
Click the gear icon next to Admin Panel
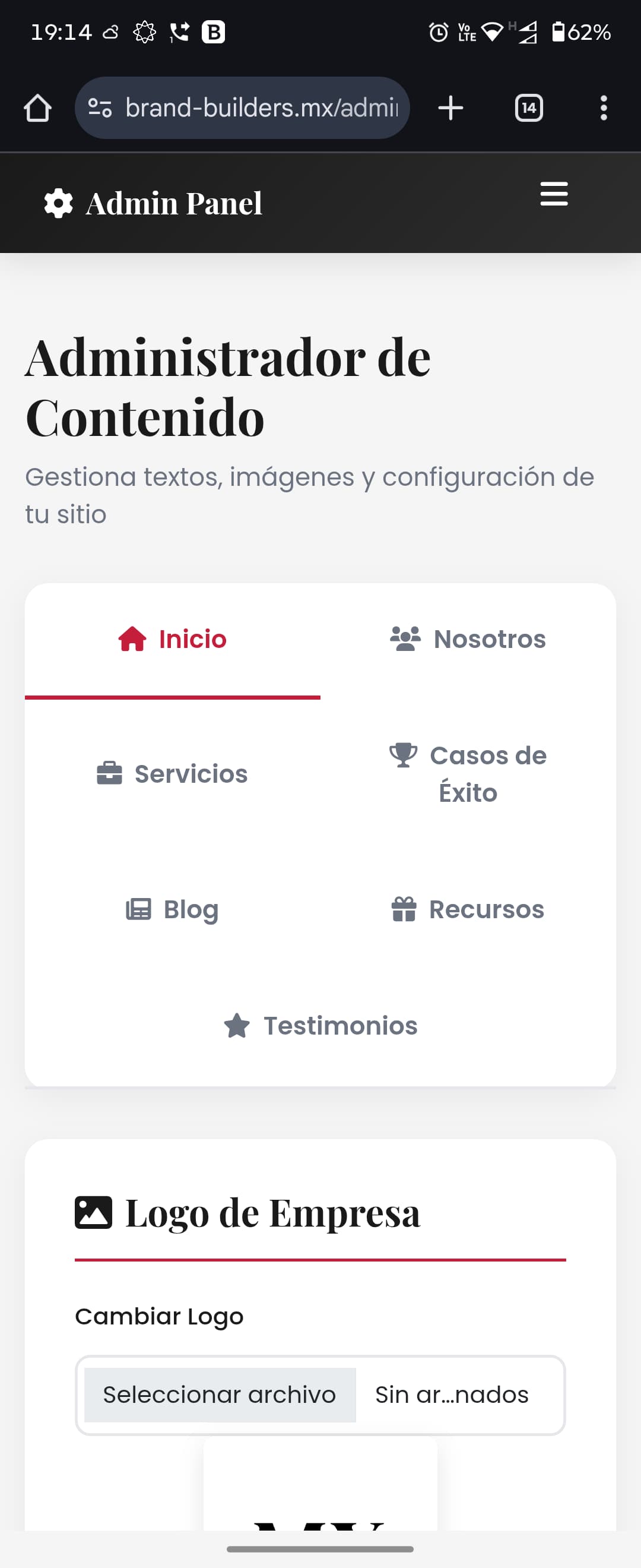pos(58,203)
